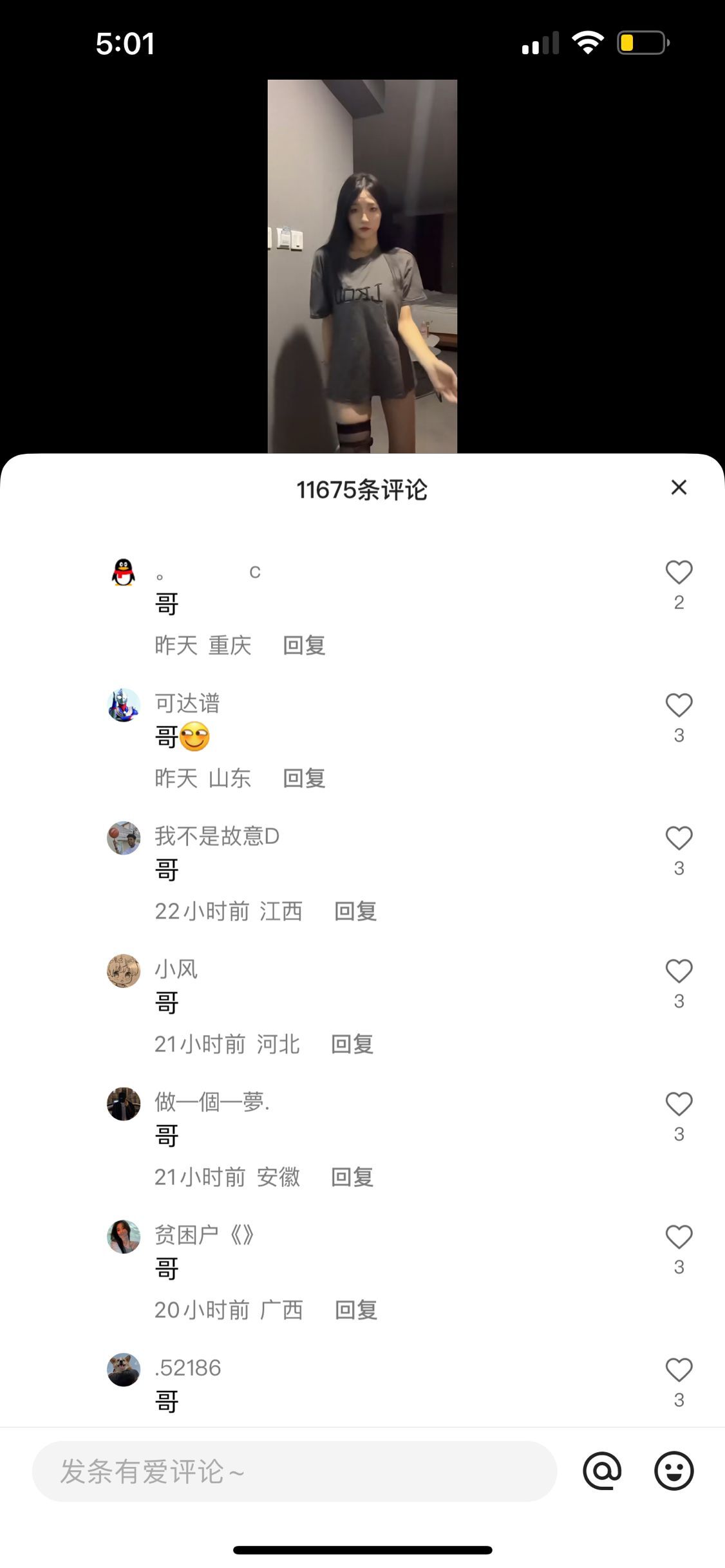Open 小风's profile avatar
This screenshot has height=1568, width=725.
pos(124,971)
